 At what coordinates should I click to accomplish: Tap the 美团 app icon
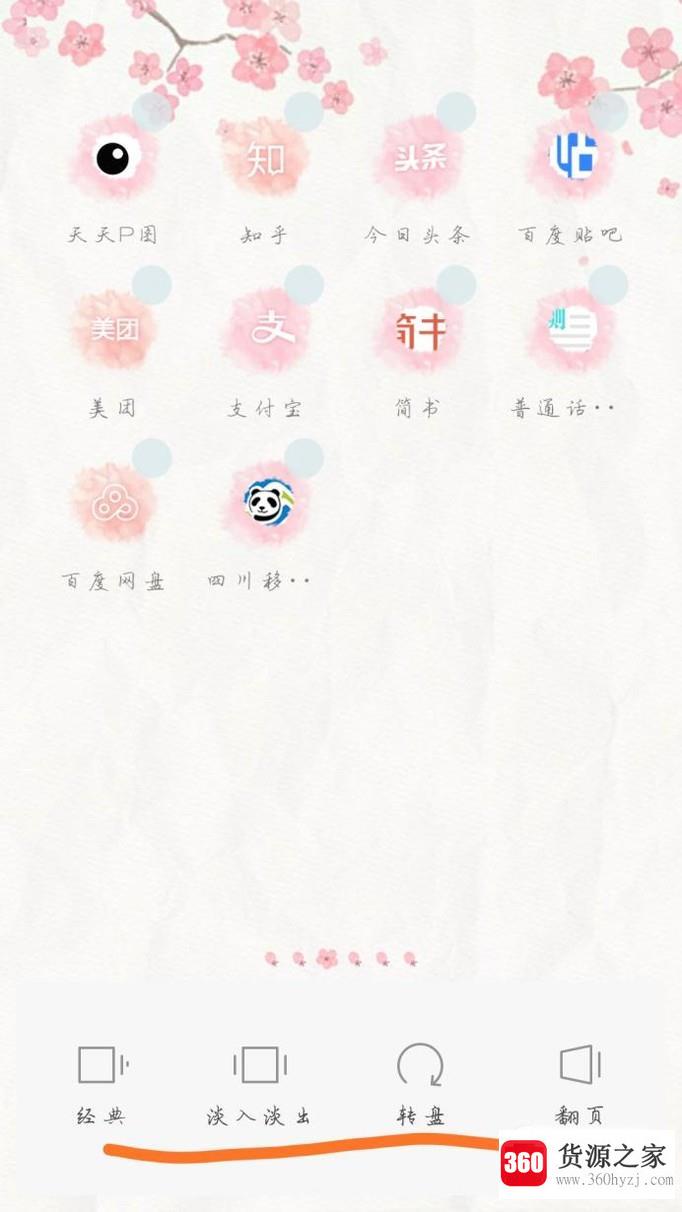pyautogui.click(x=113, y=330)
